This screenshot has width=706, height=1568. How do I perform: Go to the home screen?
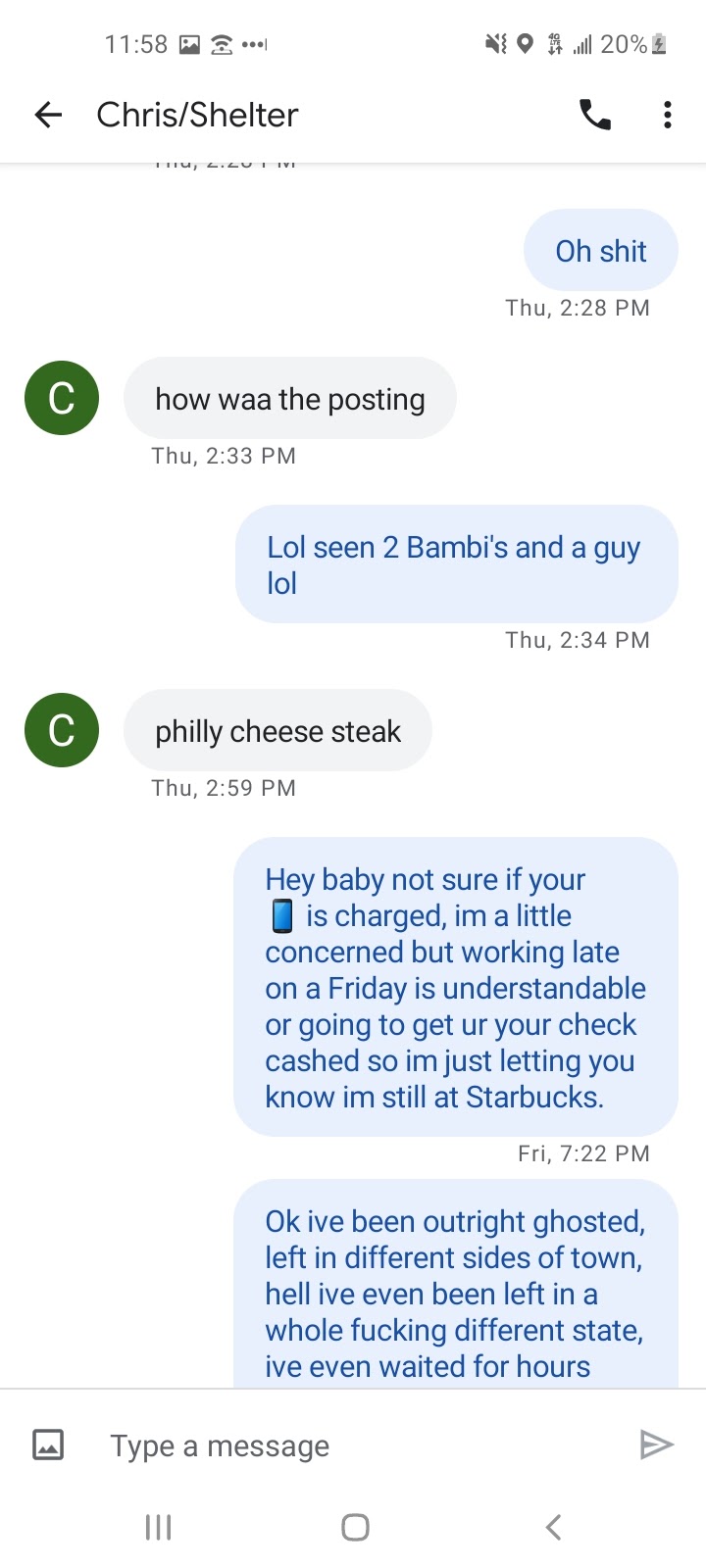coord(355,1527)
